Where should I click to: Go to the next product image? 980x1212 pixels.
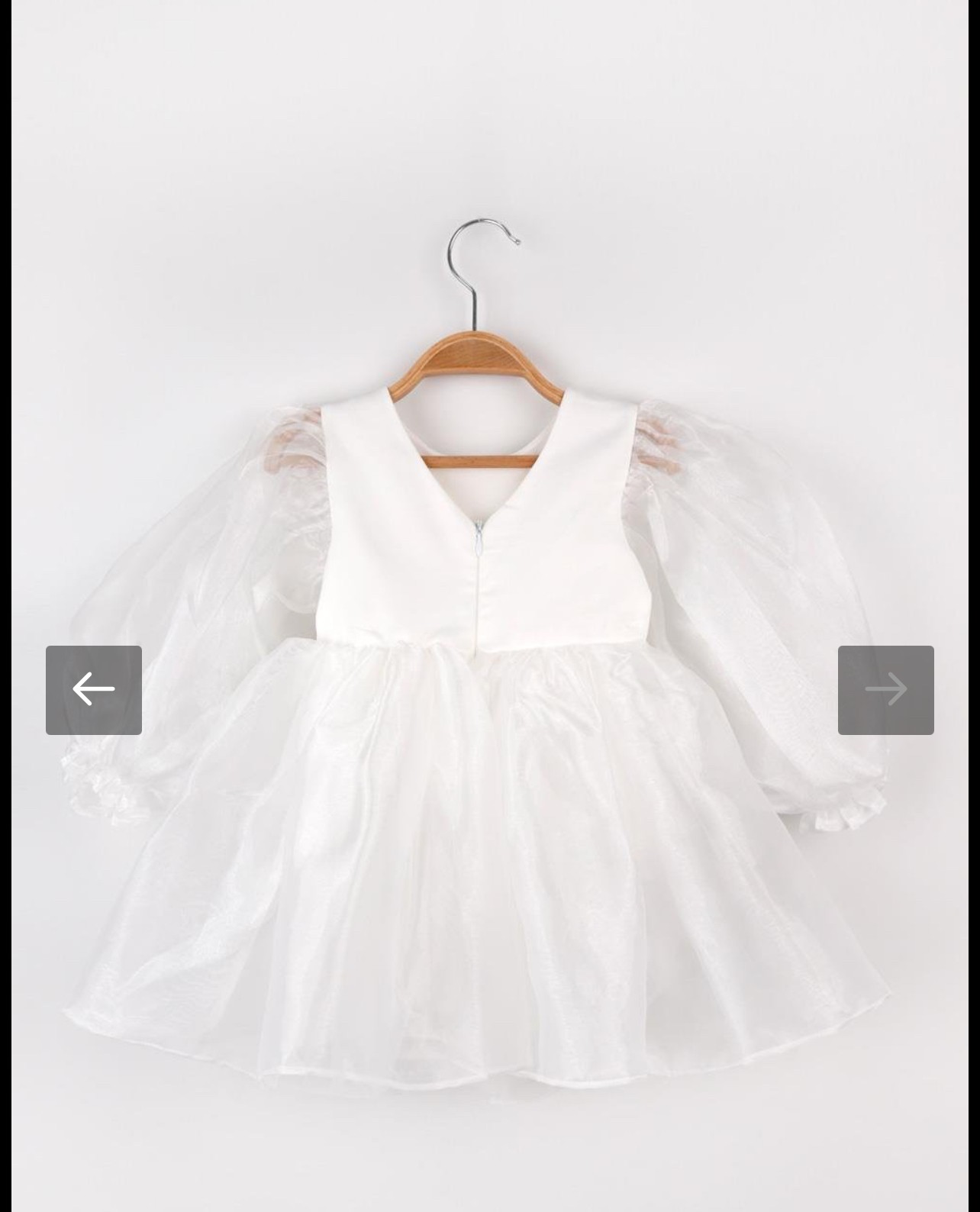point(885,690)
